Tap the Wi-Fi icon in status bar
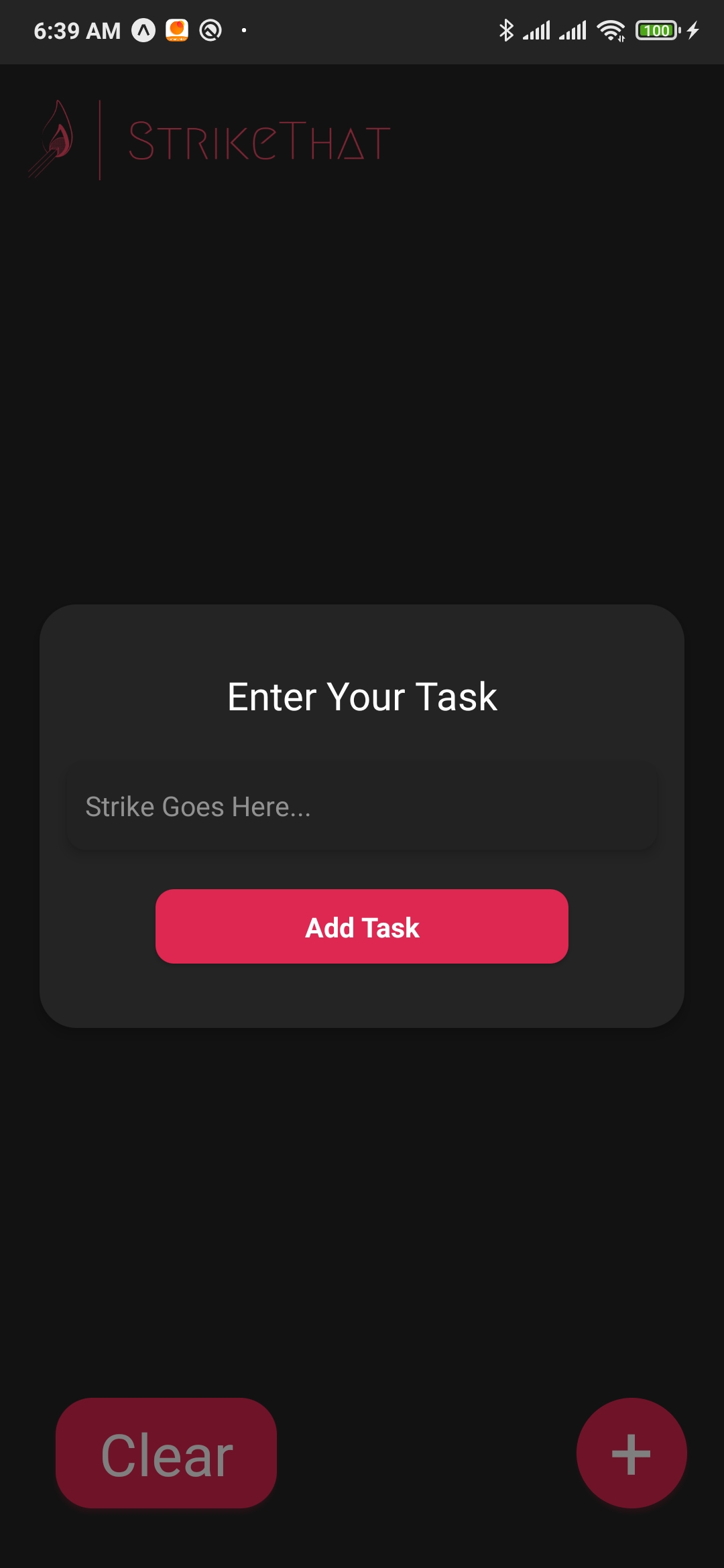The height and width of the screenshot is (1568, 724). point(611,30)
